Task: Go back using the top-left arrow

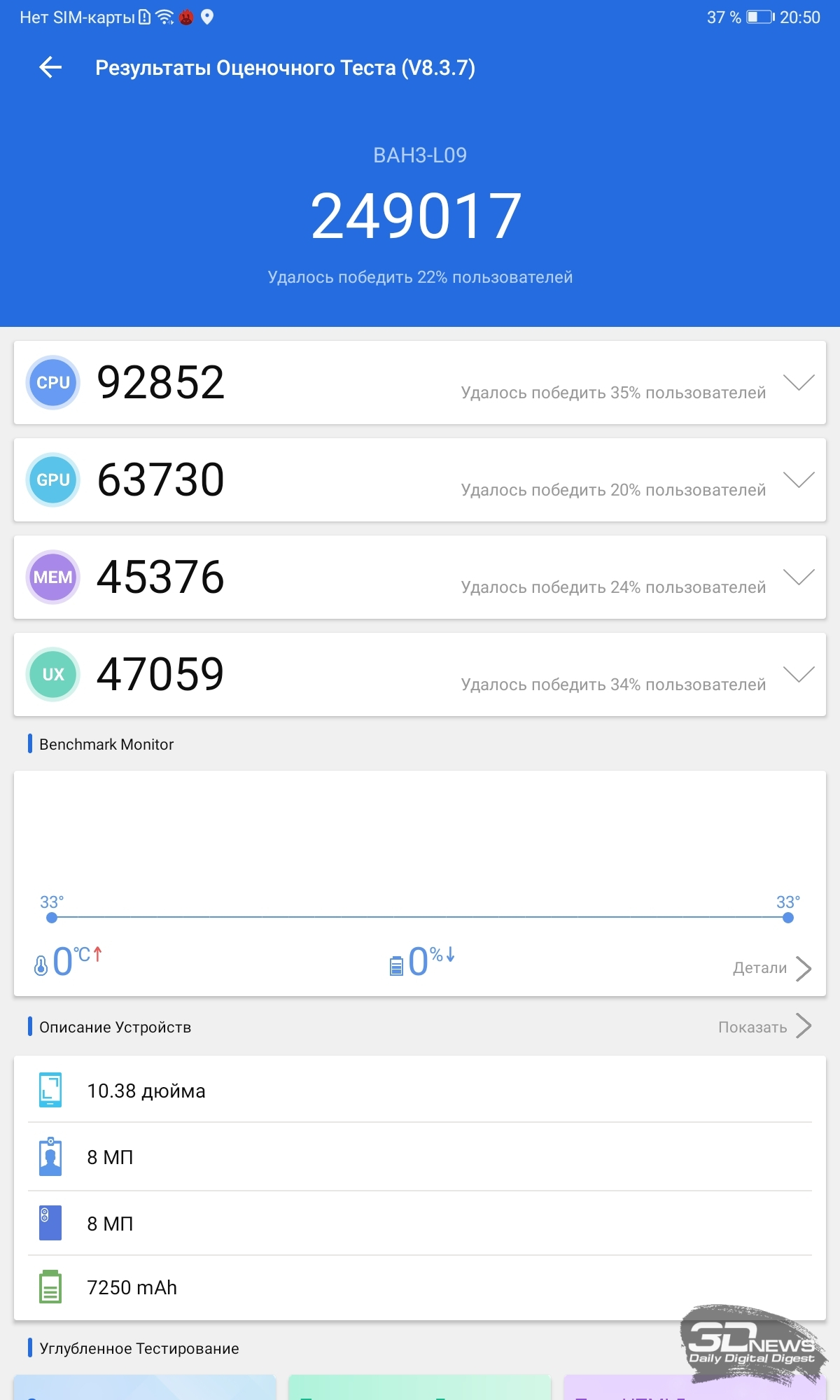Action: click(50, 68)
